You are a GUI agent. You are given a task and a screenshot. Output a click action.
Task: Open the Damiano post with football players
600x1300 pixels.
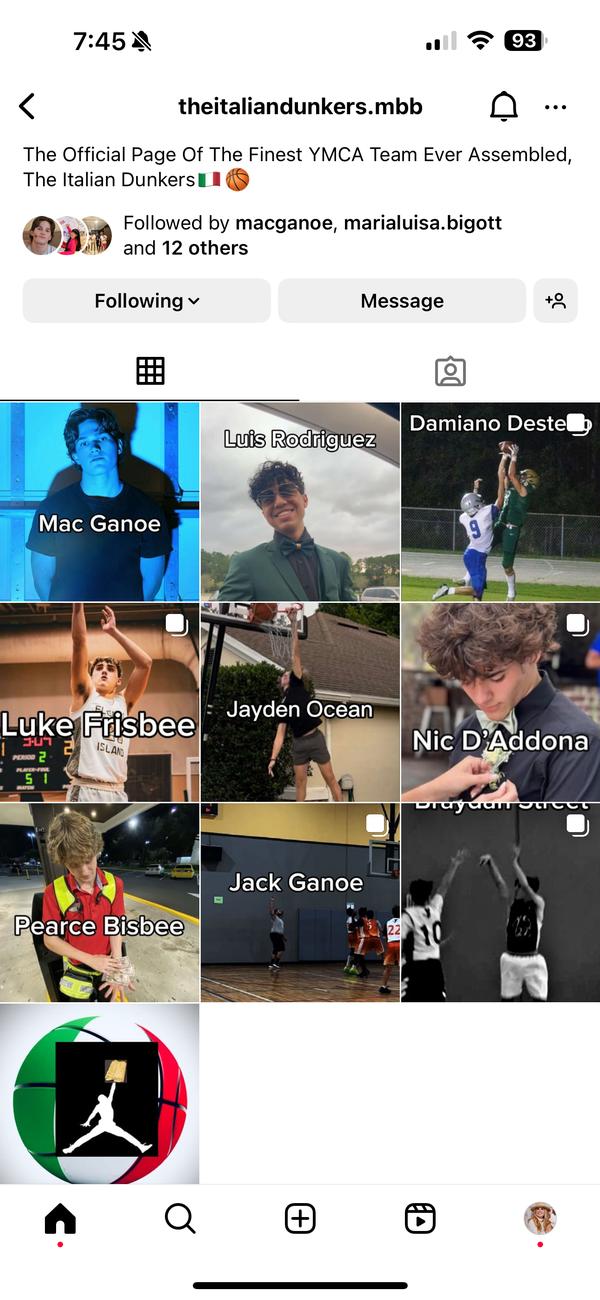point(500,501)
